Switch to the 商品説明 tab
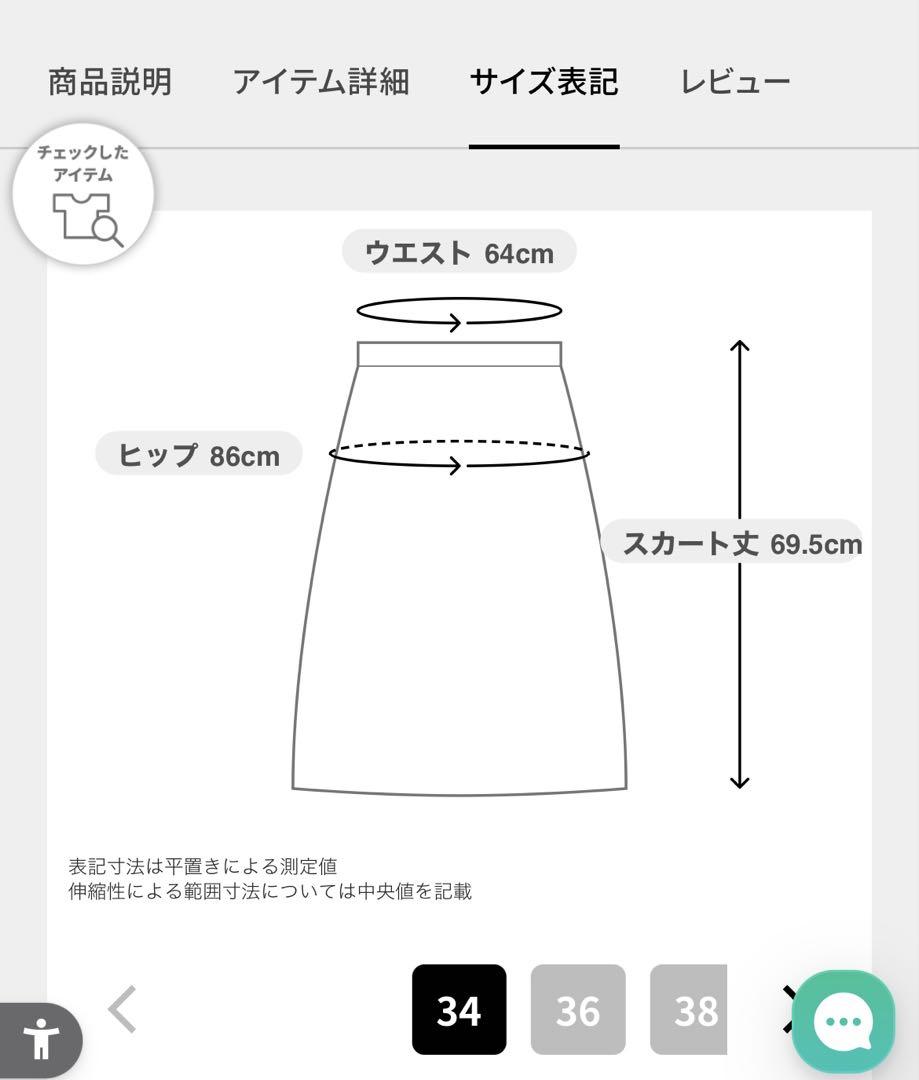Screen dimensions: 919x1080 110,82
